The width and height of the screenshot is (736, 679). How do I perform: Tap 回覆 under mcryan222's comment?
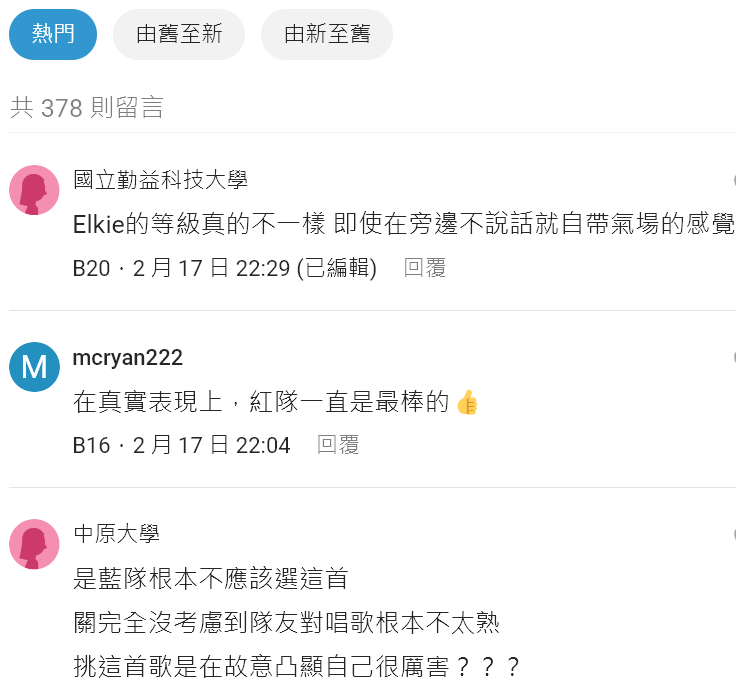point(338,445)
